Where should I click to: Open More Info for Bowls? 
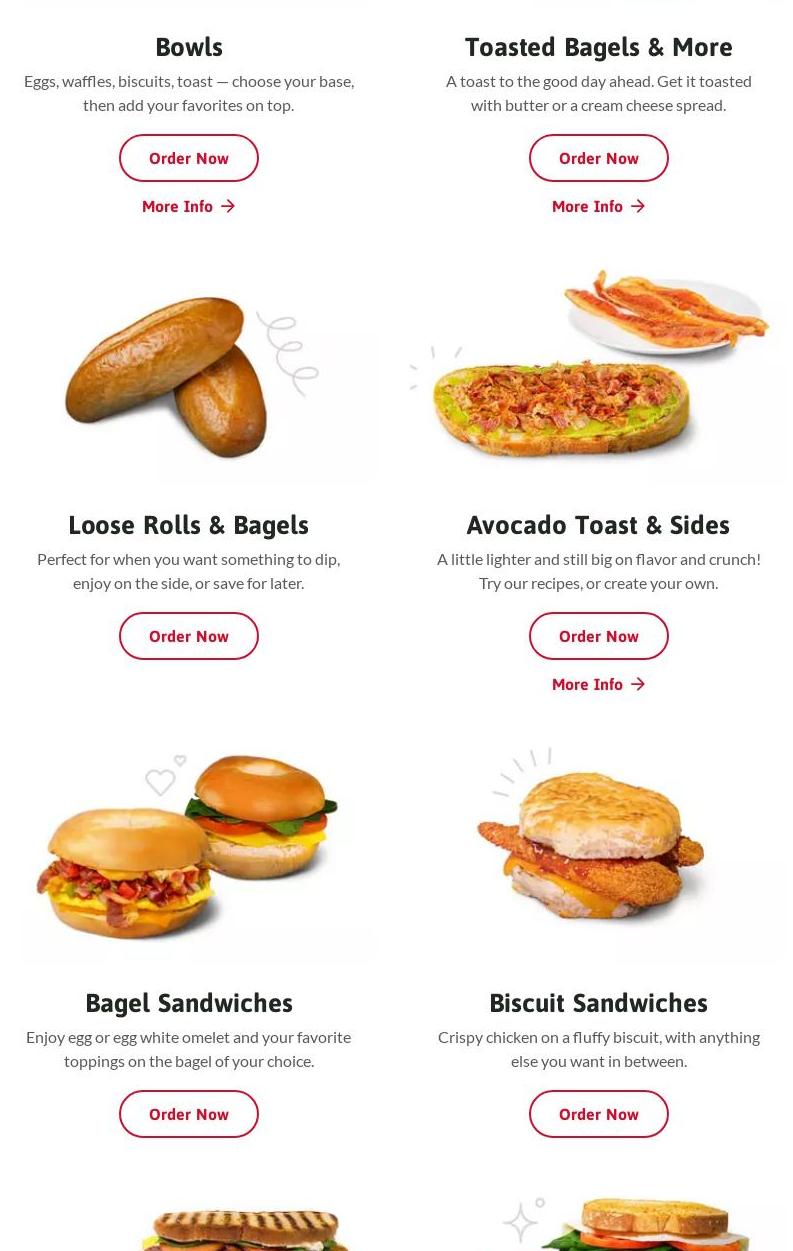pos(188,206)
